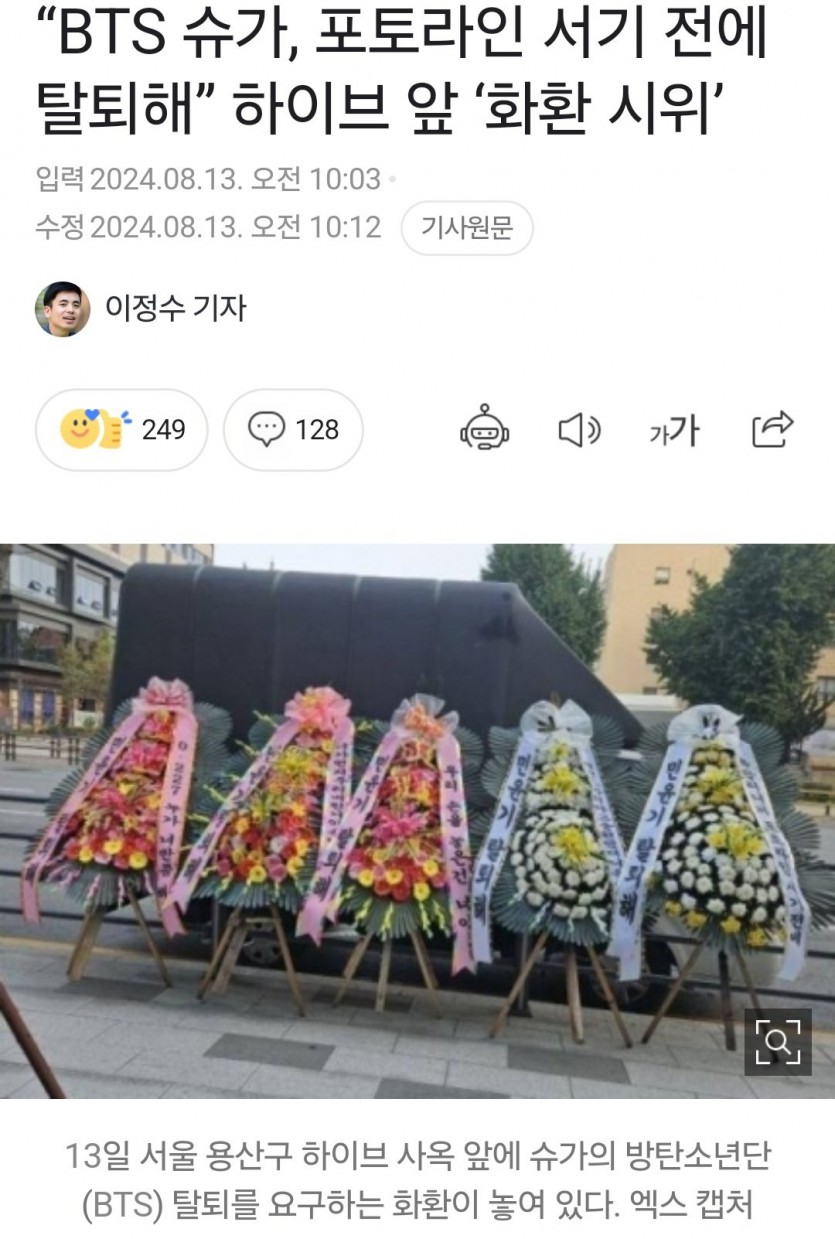Listen to the article with the speaker icon

click(578, 430)
